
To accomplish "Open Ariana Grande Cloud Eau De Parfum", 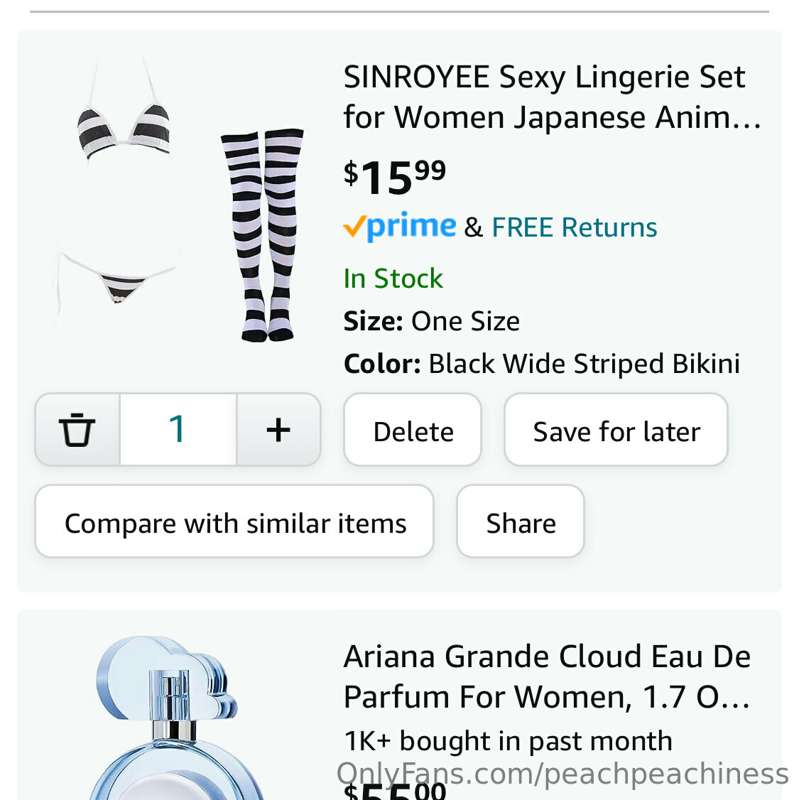I will [546, 676].
